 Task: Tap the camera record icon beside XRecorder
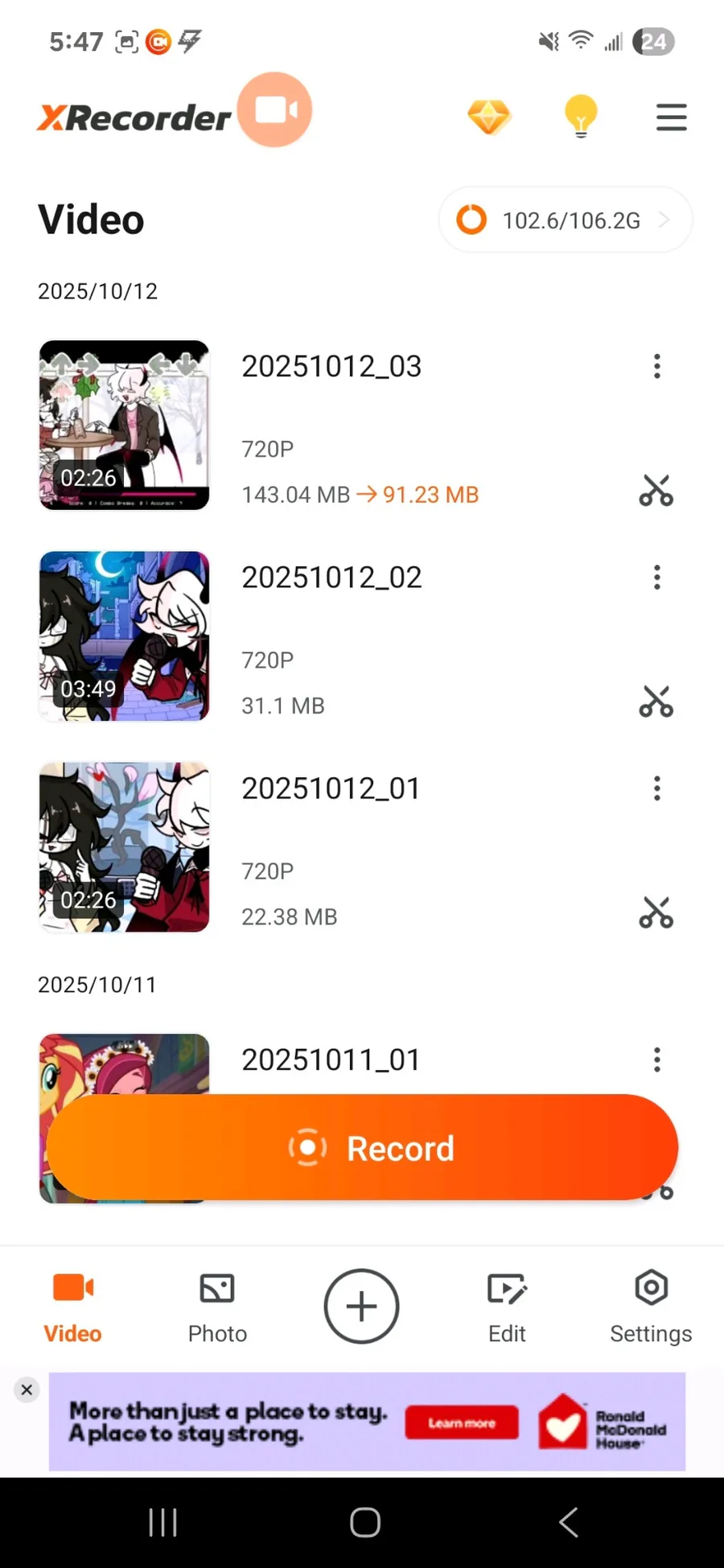point(275,110)
